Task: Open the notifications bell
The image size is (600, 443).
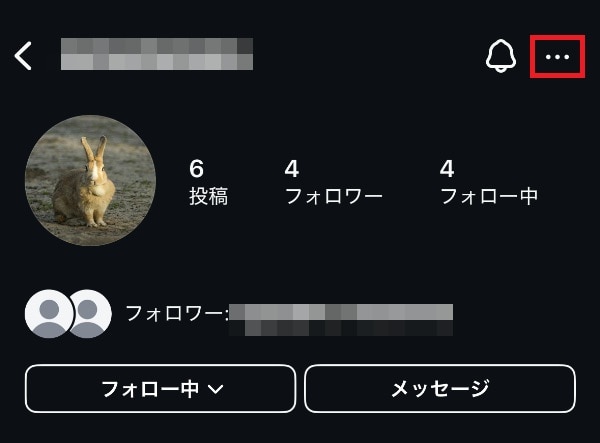Action: point(501,57)
